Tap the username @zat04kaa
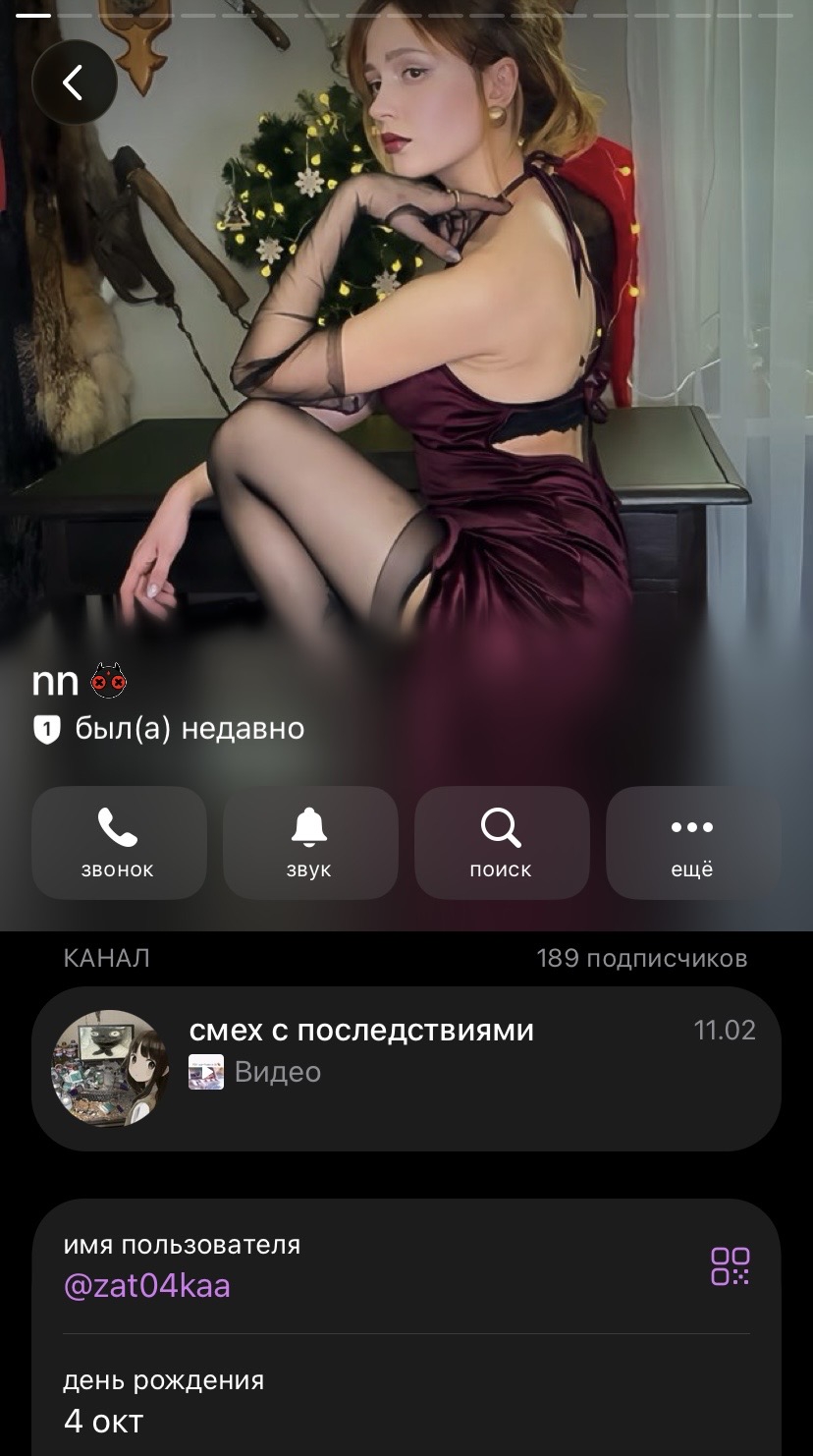Viewport: 813px width, 1456px height. (147, 1286)
